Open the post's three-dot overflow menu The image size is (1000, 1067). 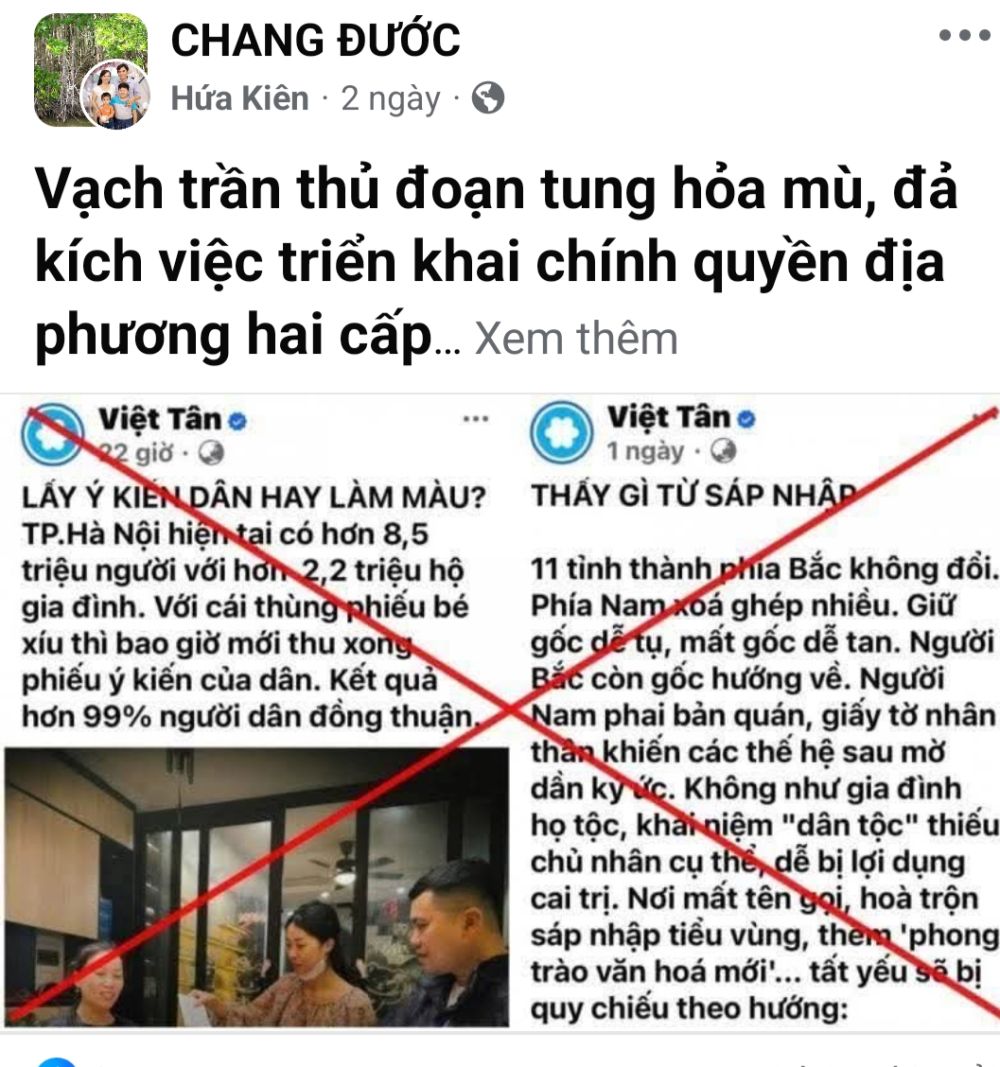pyautogui.click(x=963, y=35)
